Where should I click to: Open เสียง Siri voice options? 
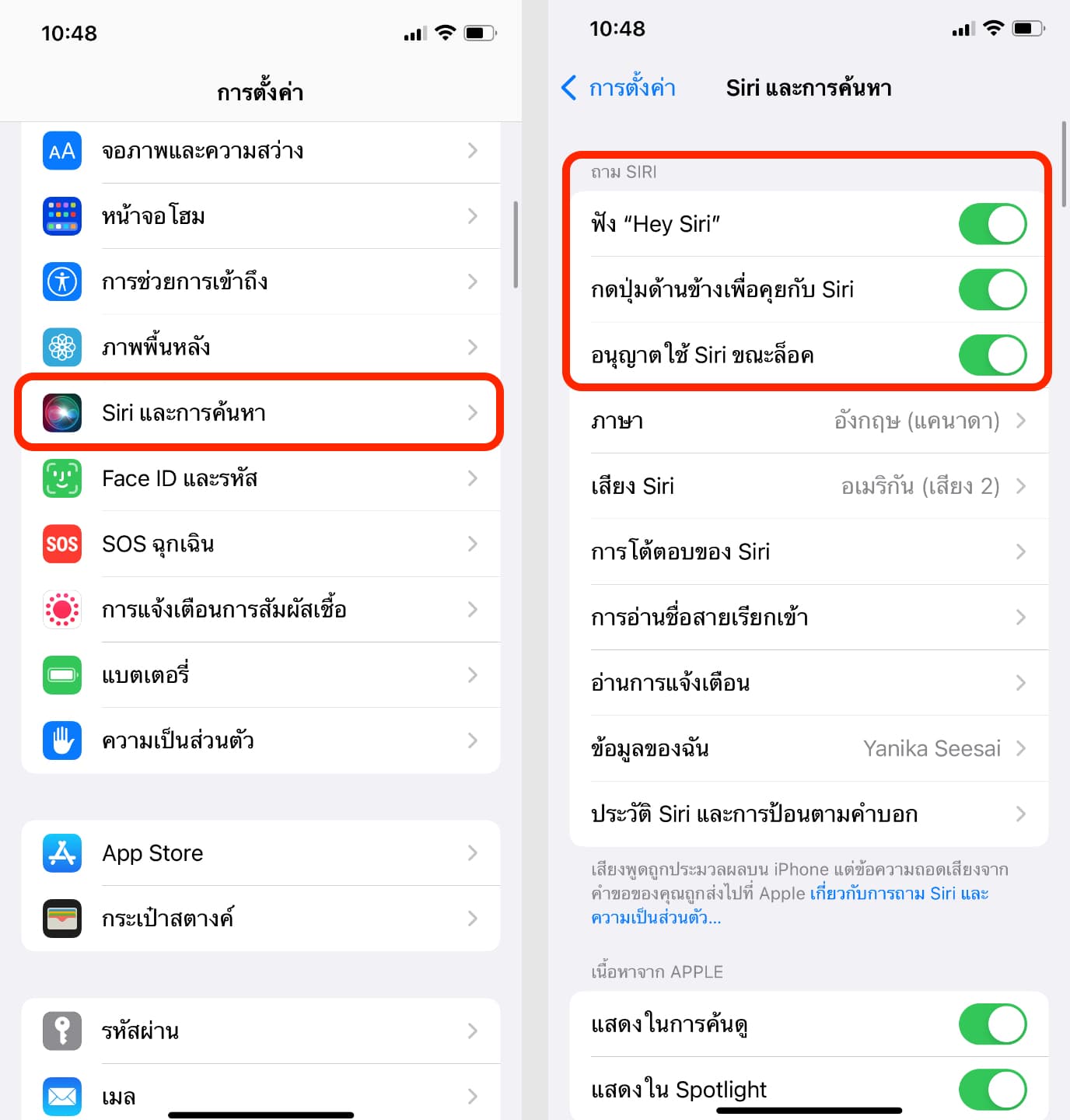coord(809,486)
